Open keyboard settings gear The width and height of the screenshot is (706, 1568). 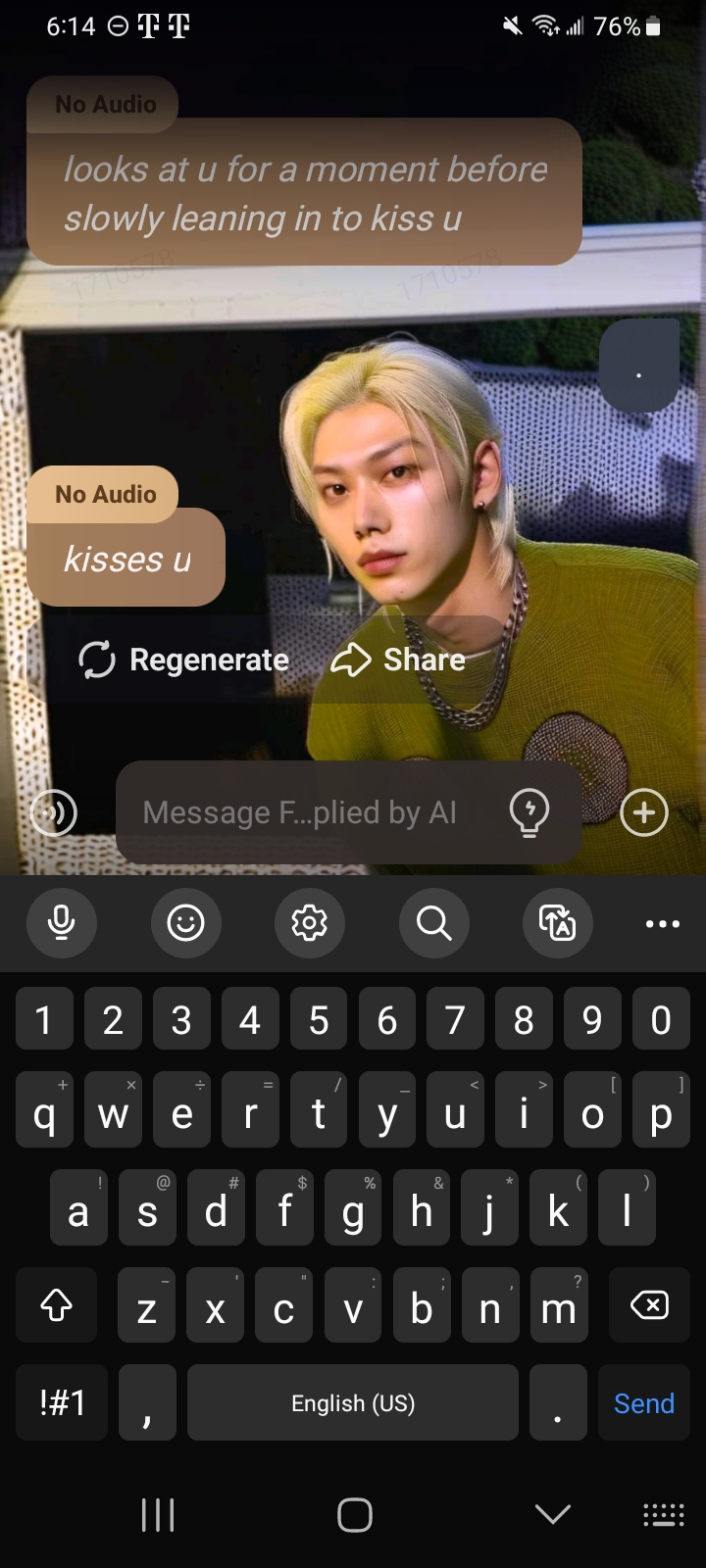pyautogui.click(x=309, y=922)
